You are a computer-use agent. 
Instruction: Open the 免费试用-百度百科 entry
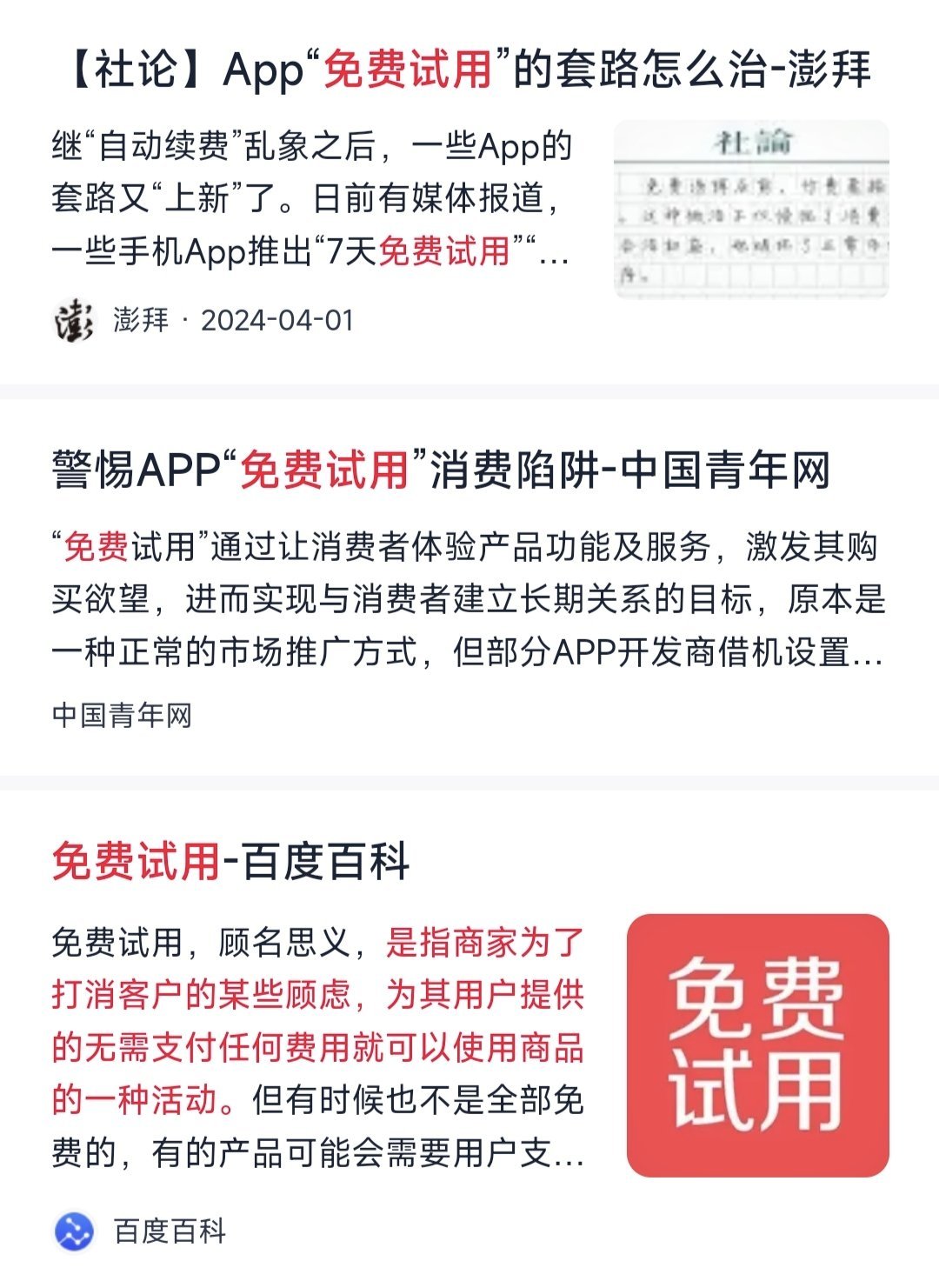tap(230, 862)
